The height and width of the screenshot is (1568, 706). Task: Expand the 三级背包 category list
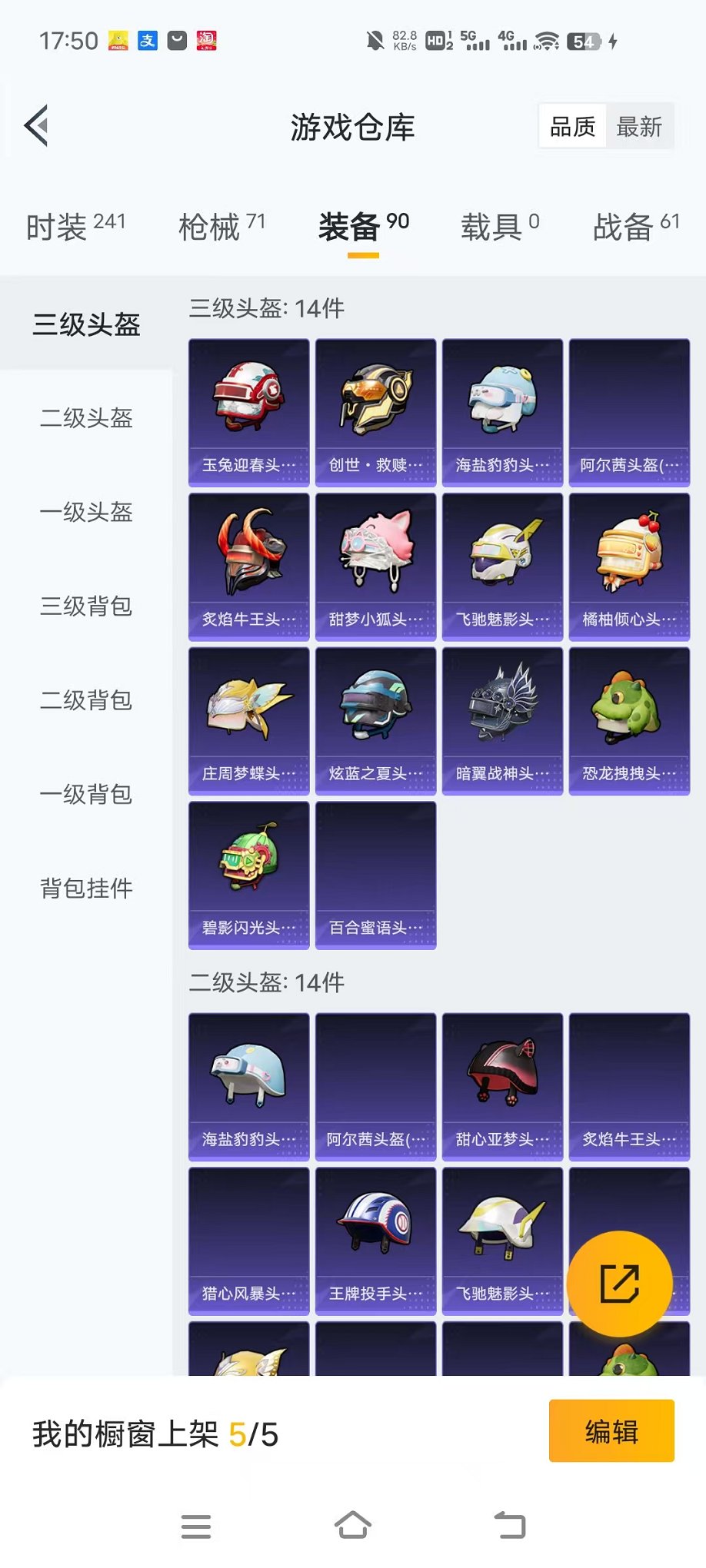click(x=85, y=607)
